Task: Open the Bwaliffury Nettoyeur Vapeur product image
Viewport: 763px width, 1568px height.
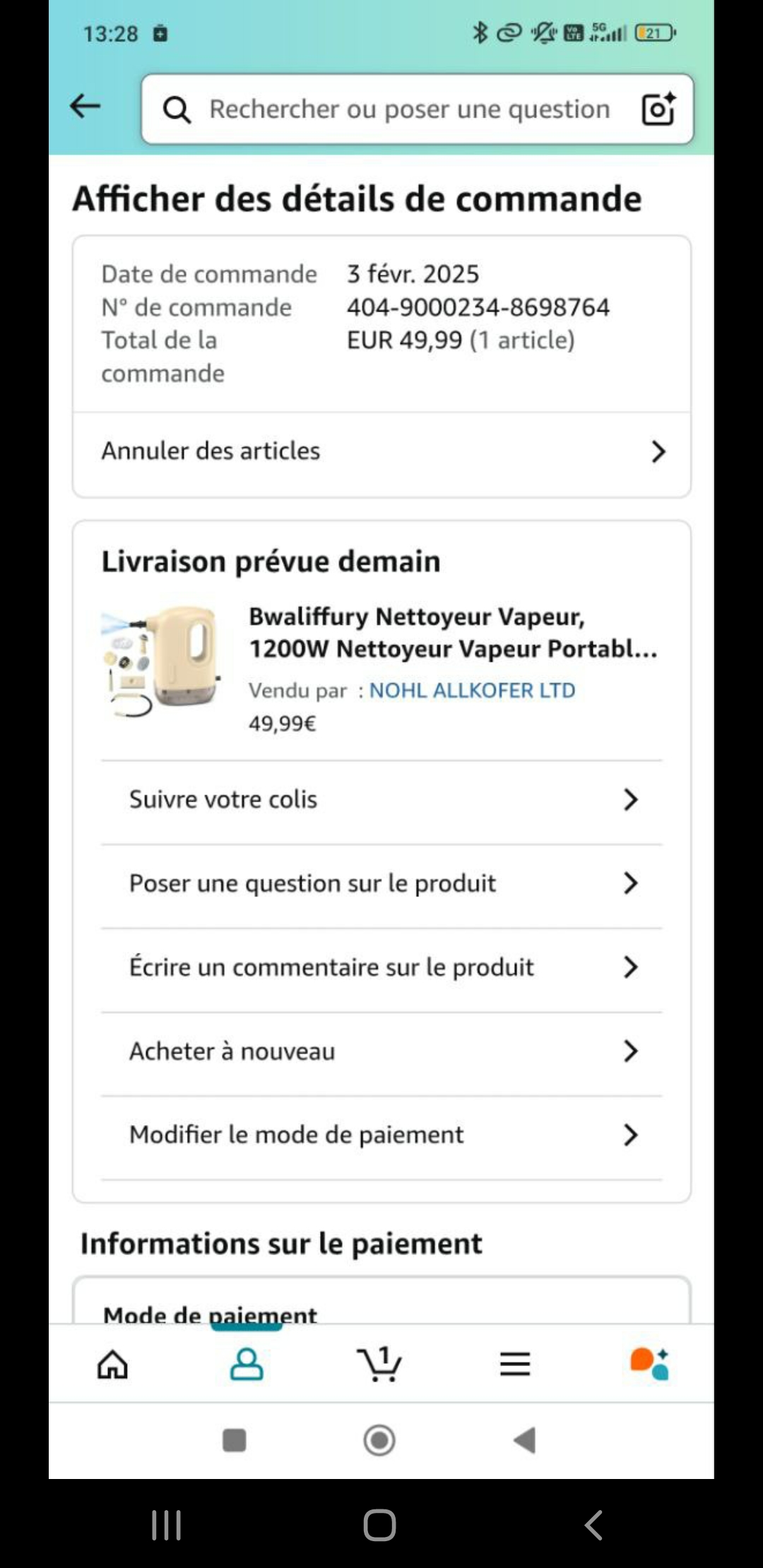Action: coord(162,662)
